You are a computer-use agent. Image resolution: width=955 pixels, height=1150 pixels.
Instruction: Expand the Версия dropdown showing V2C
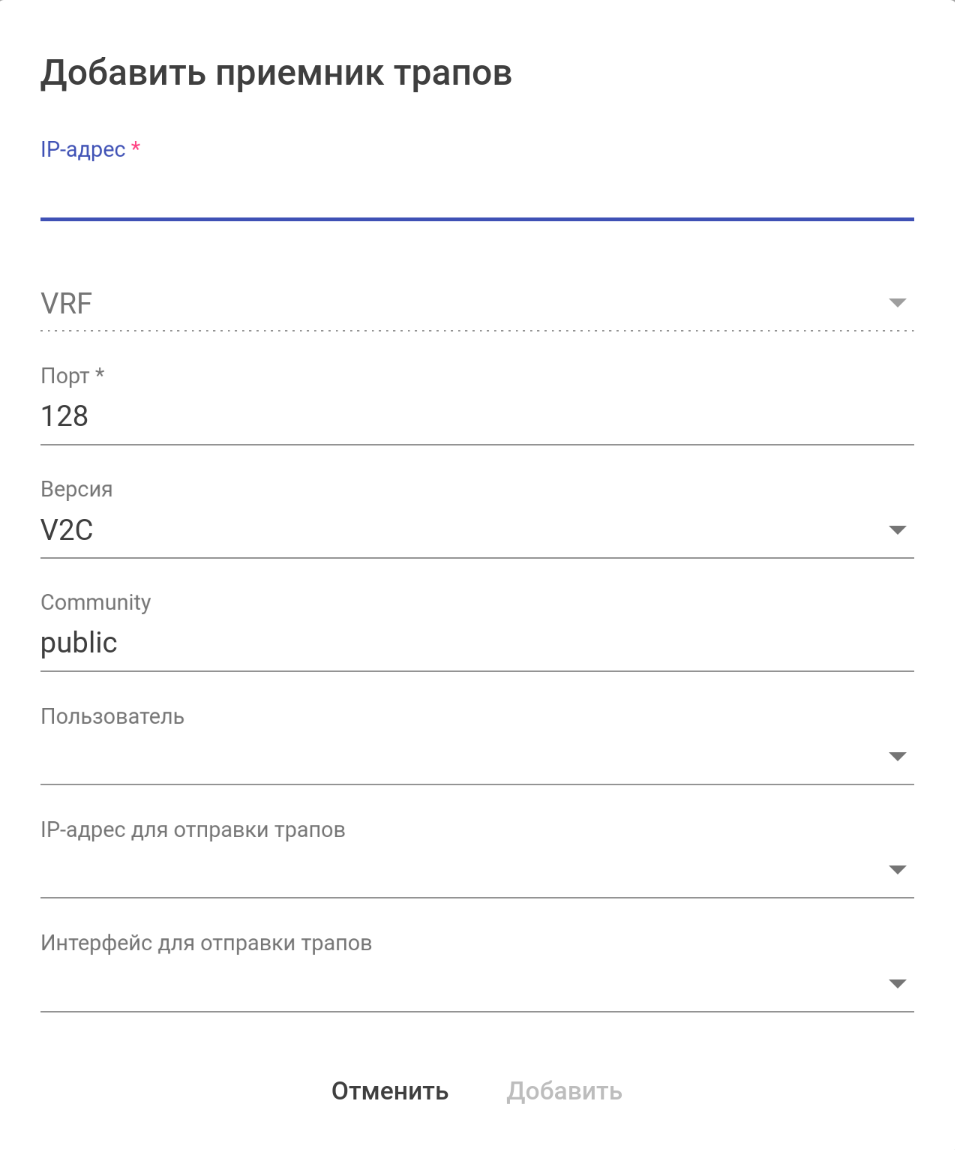(476, 530)
